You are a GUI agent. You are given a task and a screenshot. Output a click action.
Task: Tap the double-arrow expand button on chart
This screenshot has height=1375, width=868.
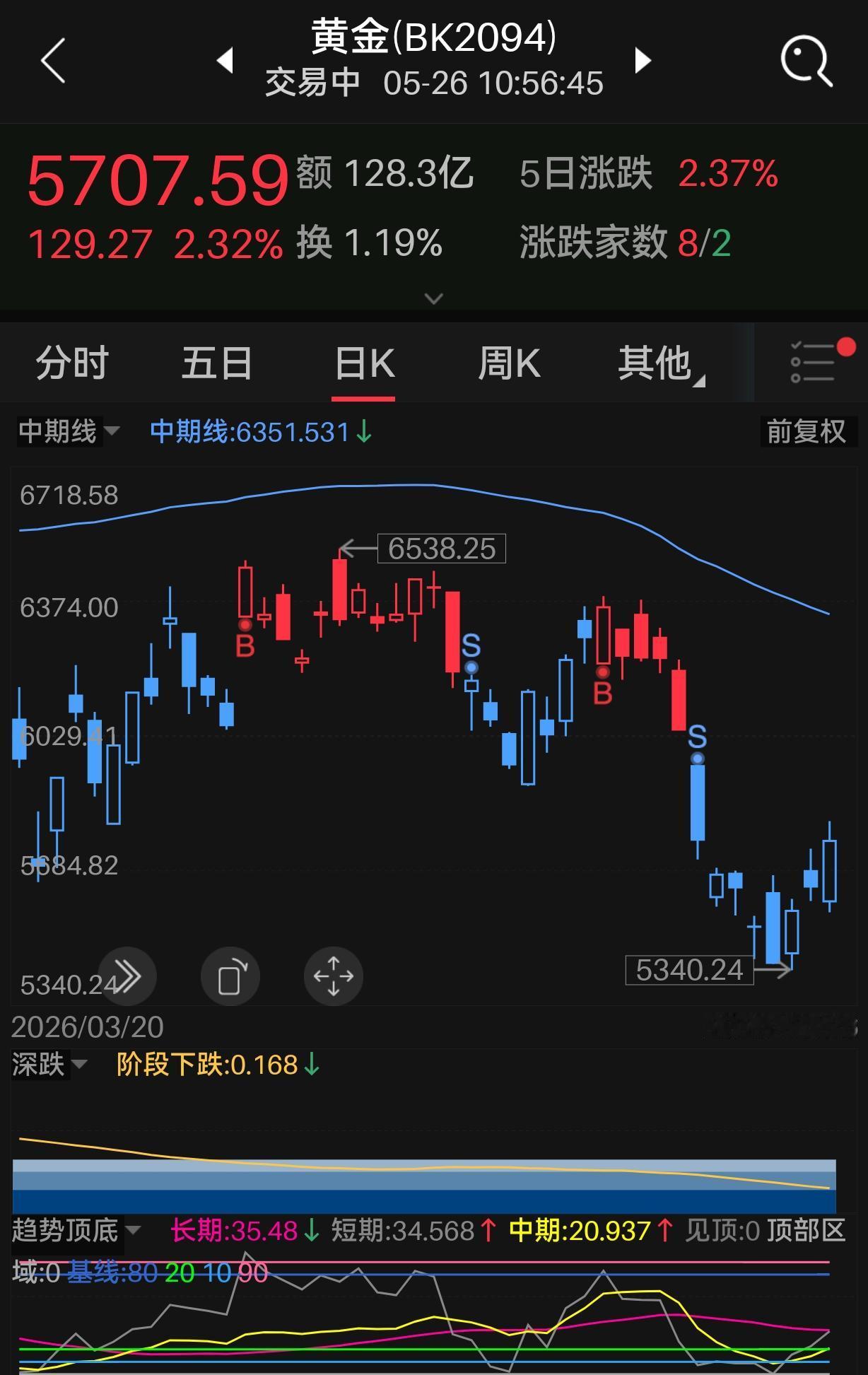(x=127, y=976)
